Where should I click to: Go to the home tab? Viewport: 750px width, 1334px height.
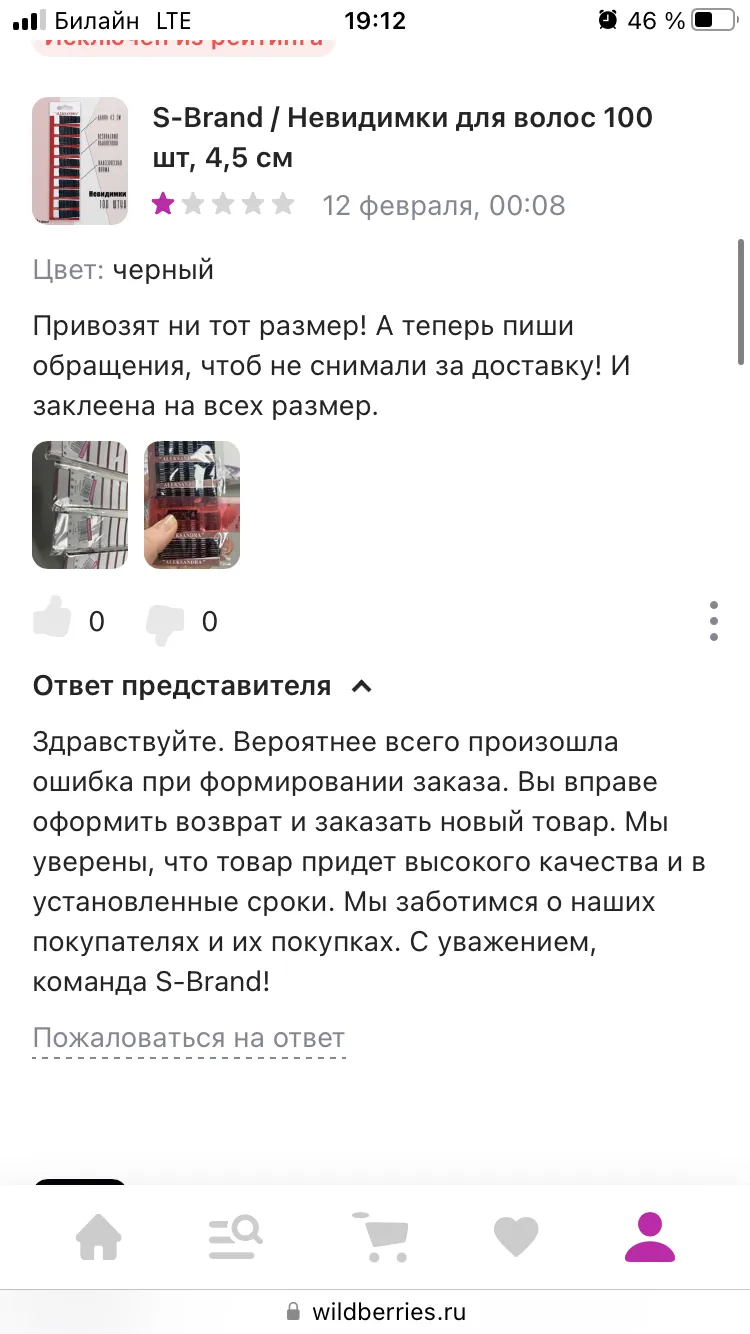click(100, 1238)
